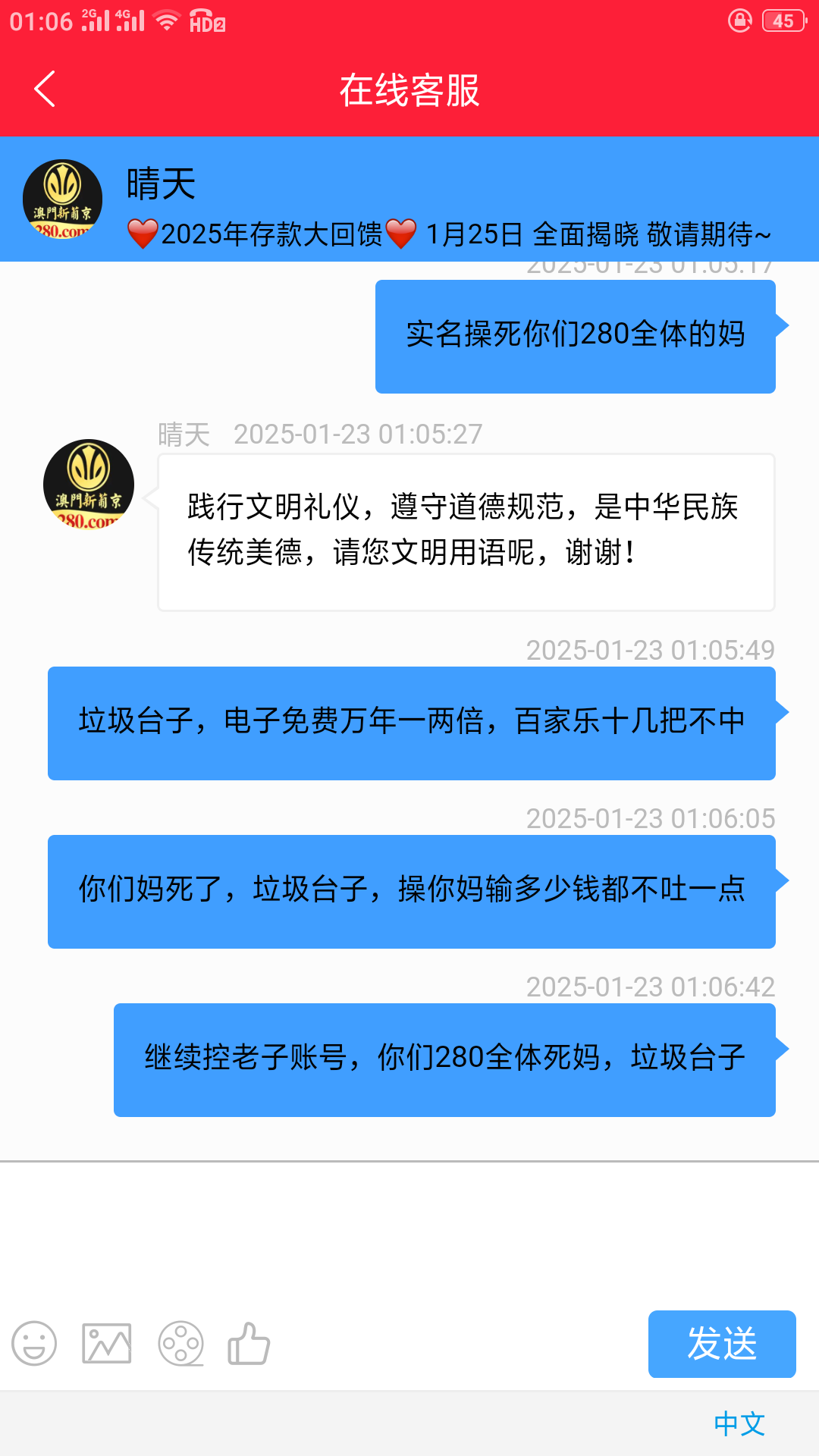
Task: Attach a picture to the chat
Action: [x=107, y=1344]
